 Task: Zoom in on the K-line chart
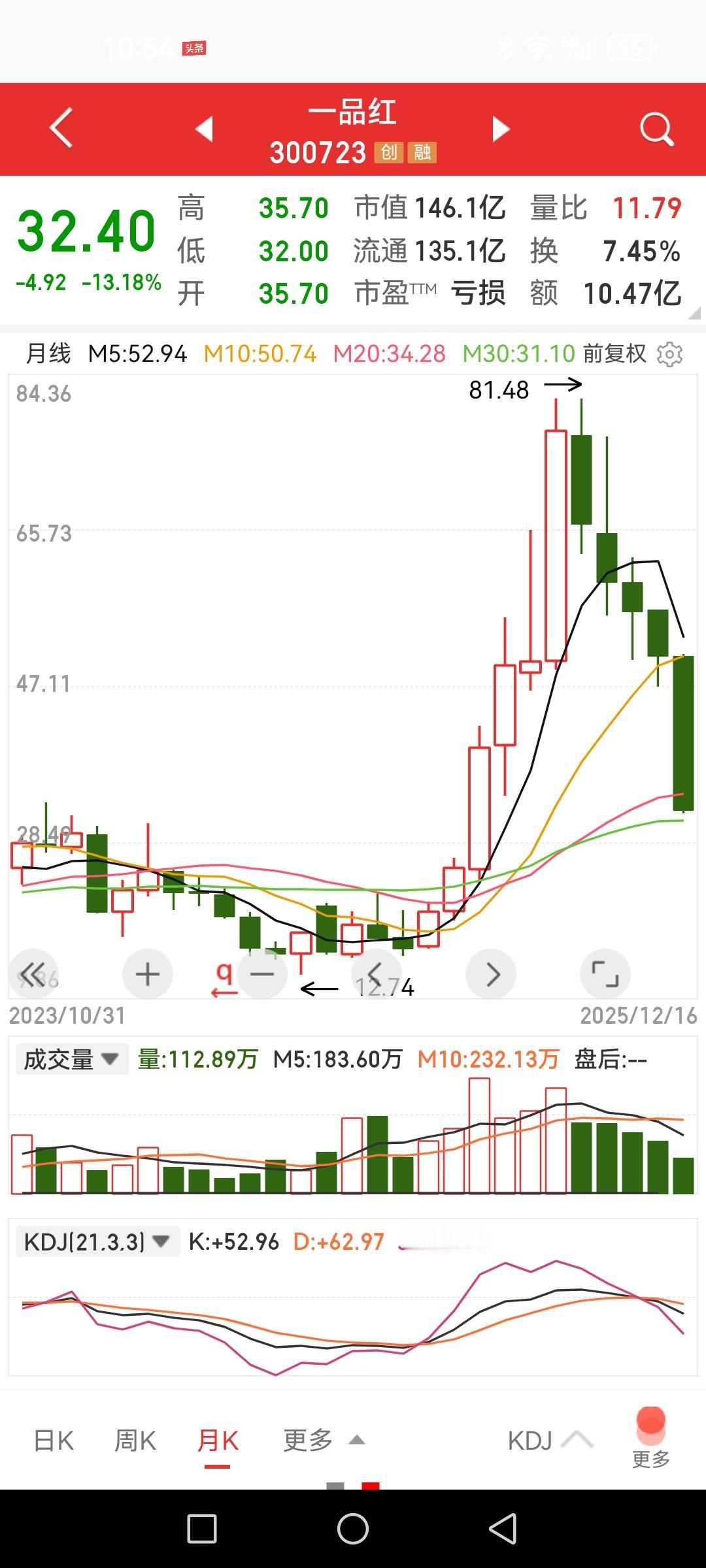click(x=146, y=973)
